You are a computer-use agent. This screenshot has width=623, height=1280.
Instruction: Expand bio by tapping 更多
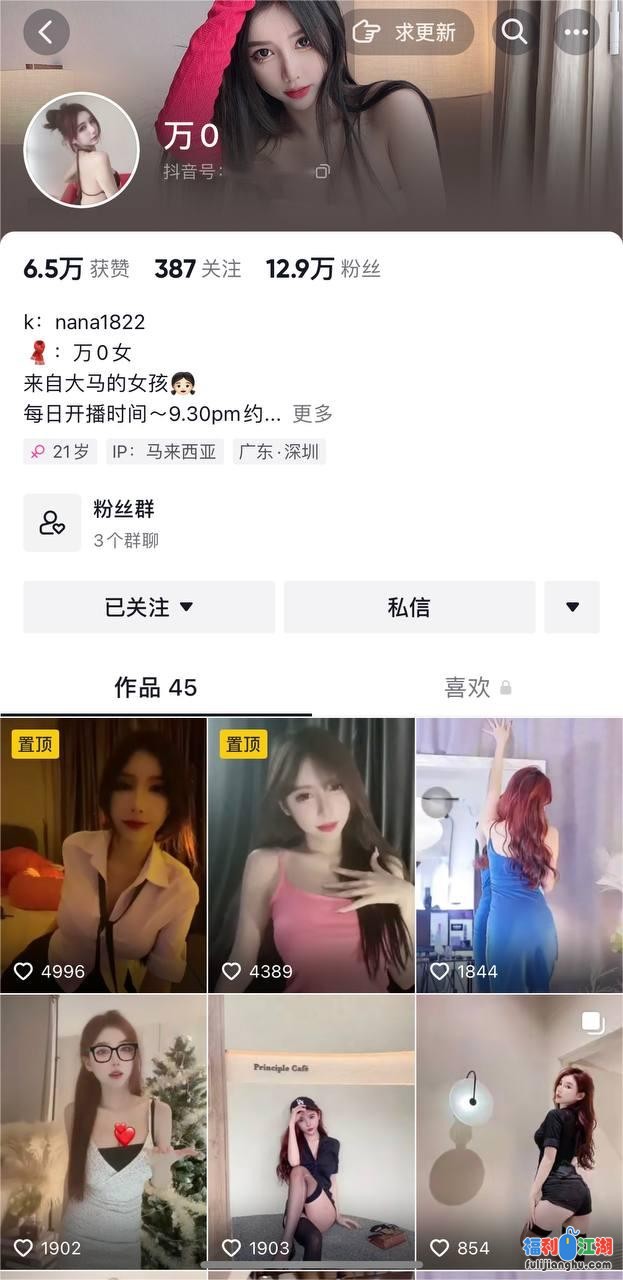[x=312, y=413]
